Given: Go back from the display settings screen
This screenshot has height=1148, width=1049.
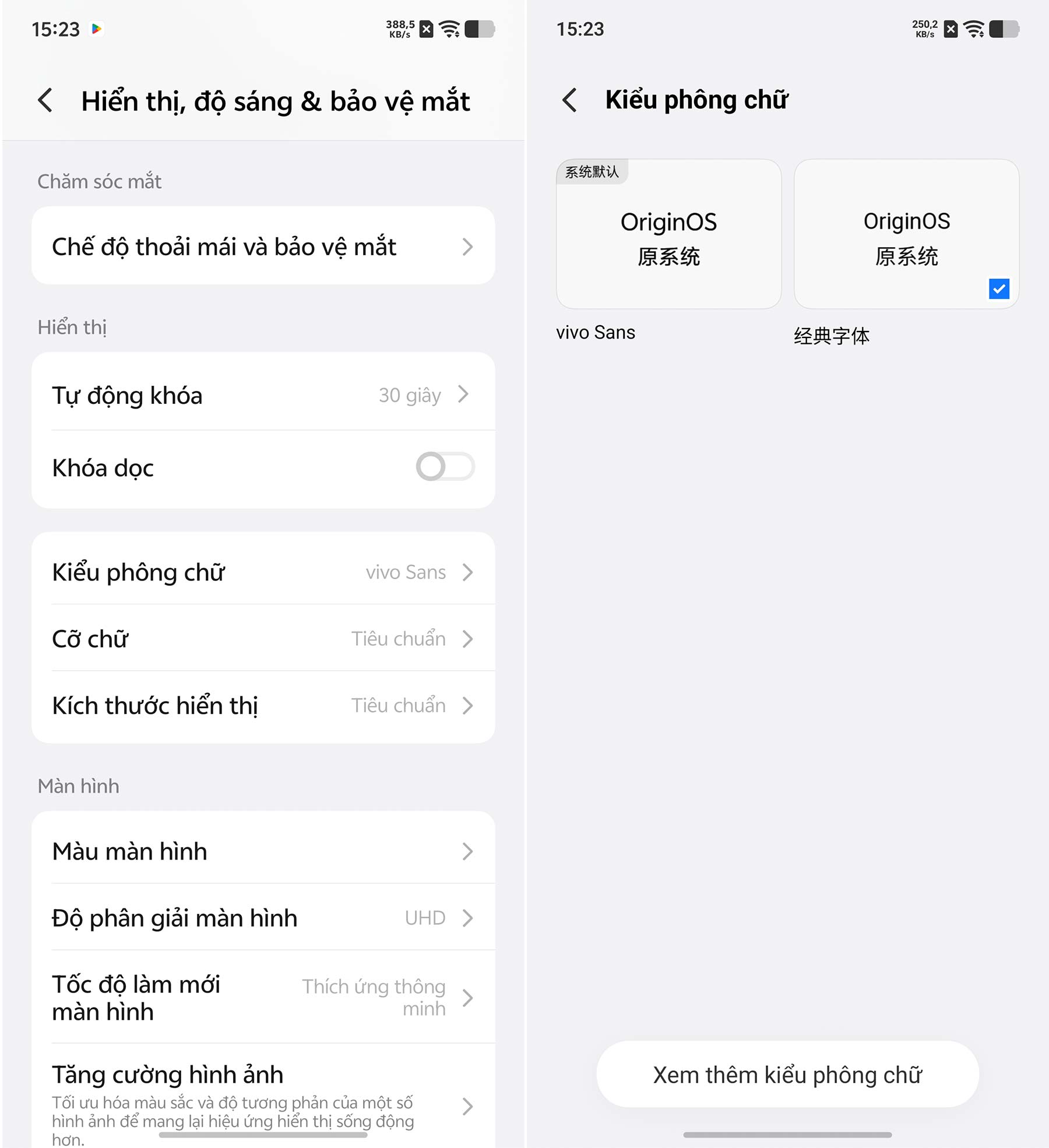Looking at the screenshot, I should pyautogui.click(x=45, y=100).
